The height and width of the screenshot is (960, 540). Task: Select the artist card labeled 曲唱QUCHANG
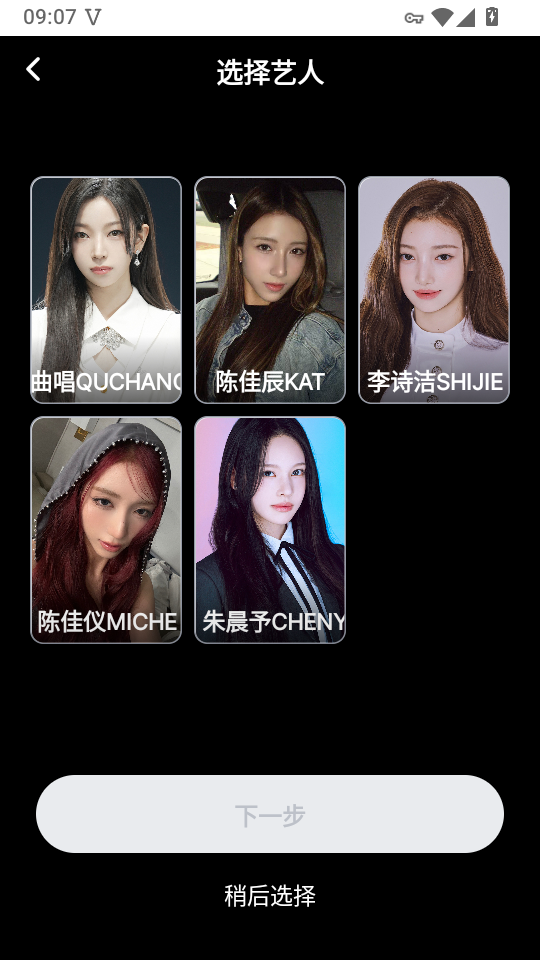tap(106, 290)
